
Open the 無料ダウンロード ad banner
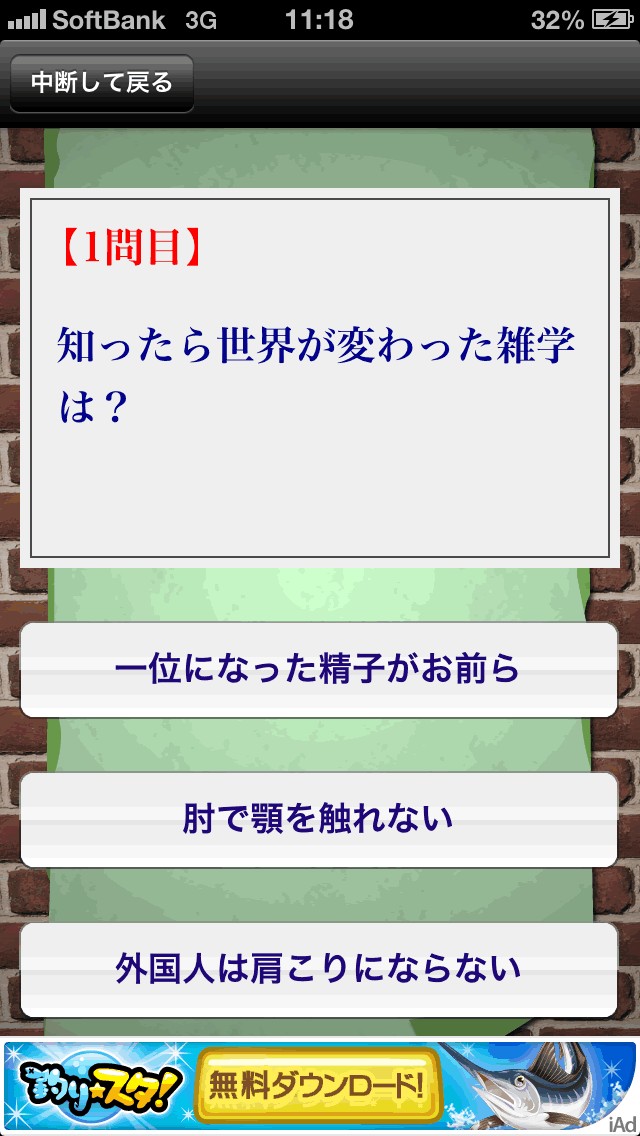click(320, 1084)
